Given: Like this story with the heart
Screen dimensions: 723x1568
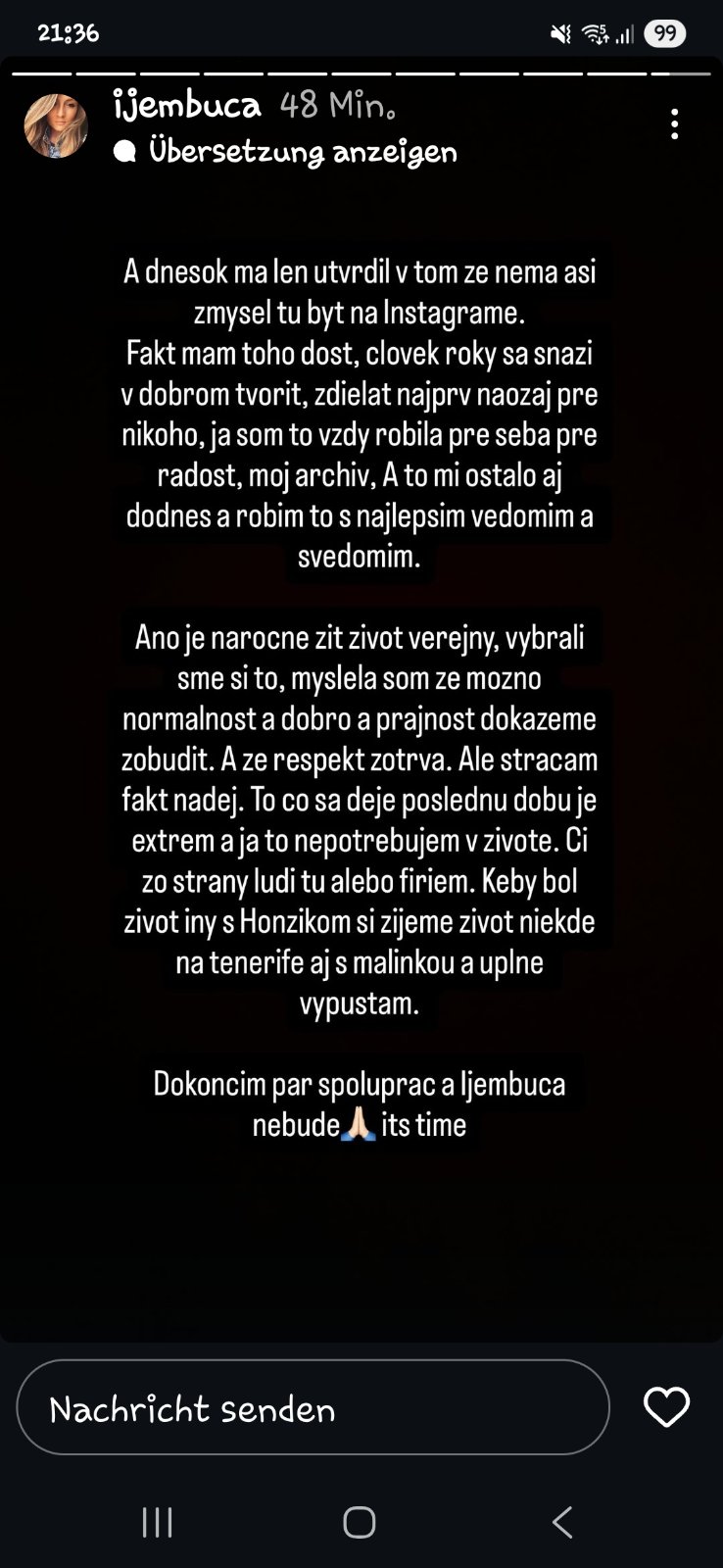Looking at the screenshot, I should coord(666,1408).
